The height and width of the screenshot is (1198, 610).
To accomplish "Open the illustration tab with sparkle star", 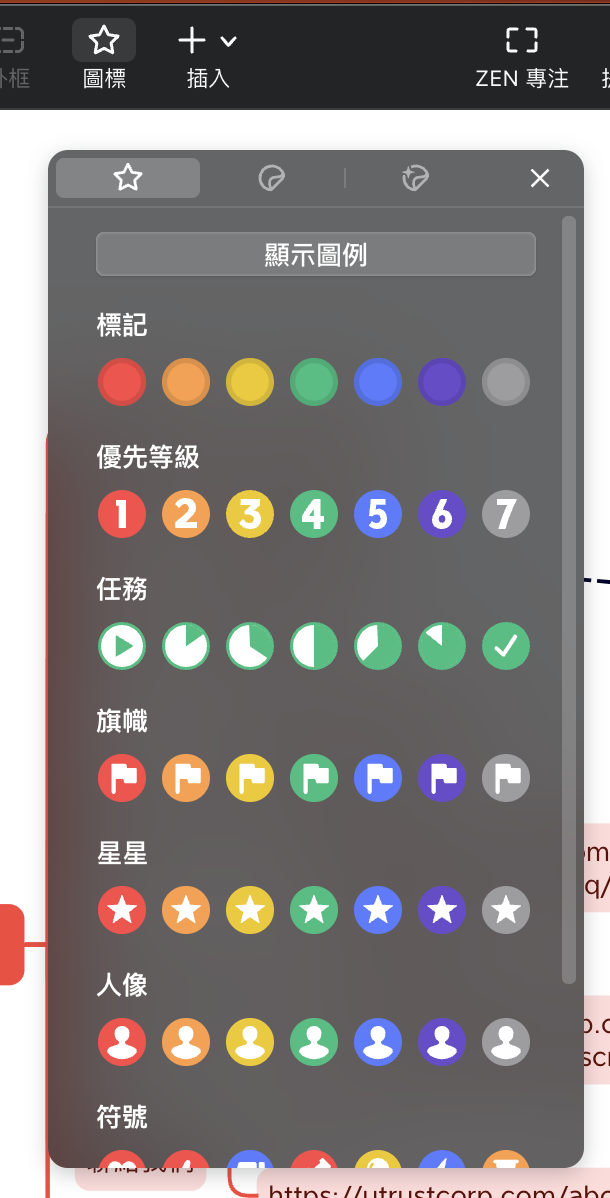I will 415,178.
